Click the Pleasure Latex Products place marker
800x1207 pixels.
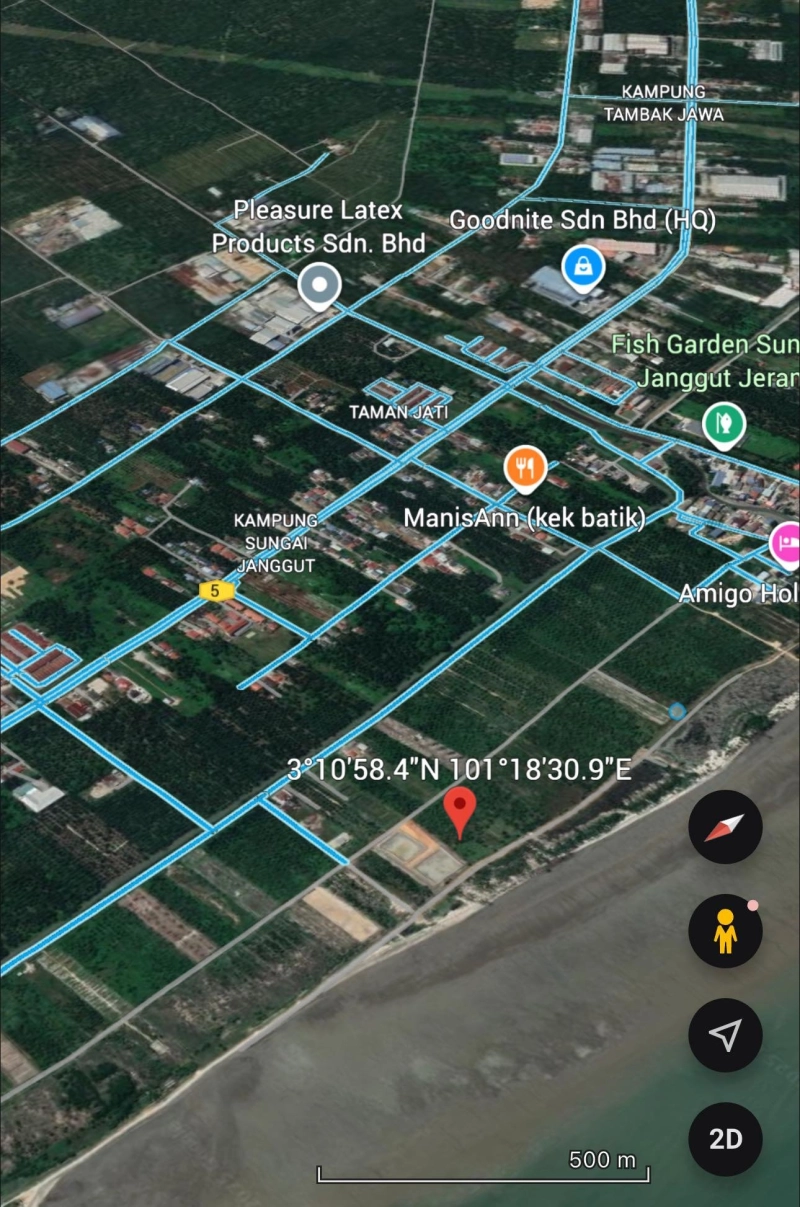tap(318, 284)
